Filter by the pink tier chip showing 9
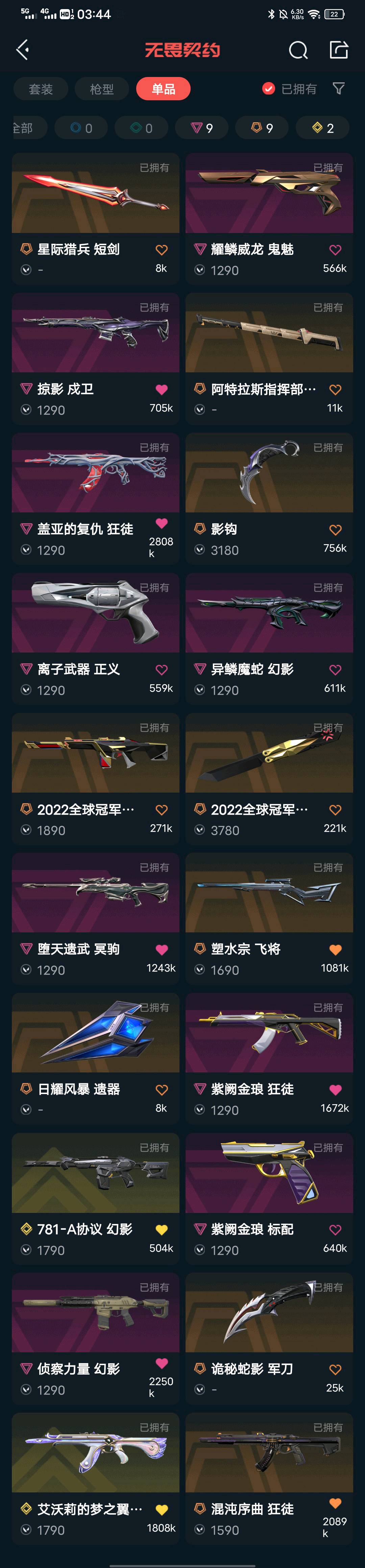The width and height of the screenshot is (365, 1568). (x=202, y=128)
